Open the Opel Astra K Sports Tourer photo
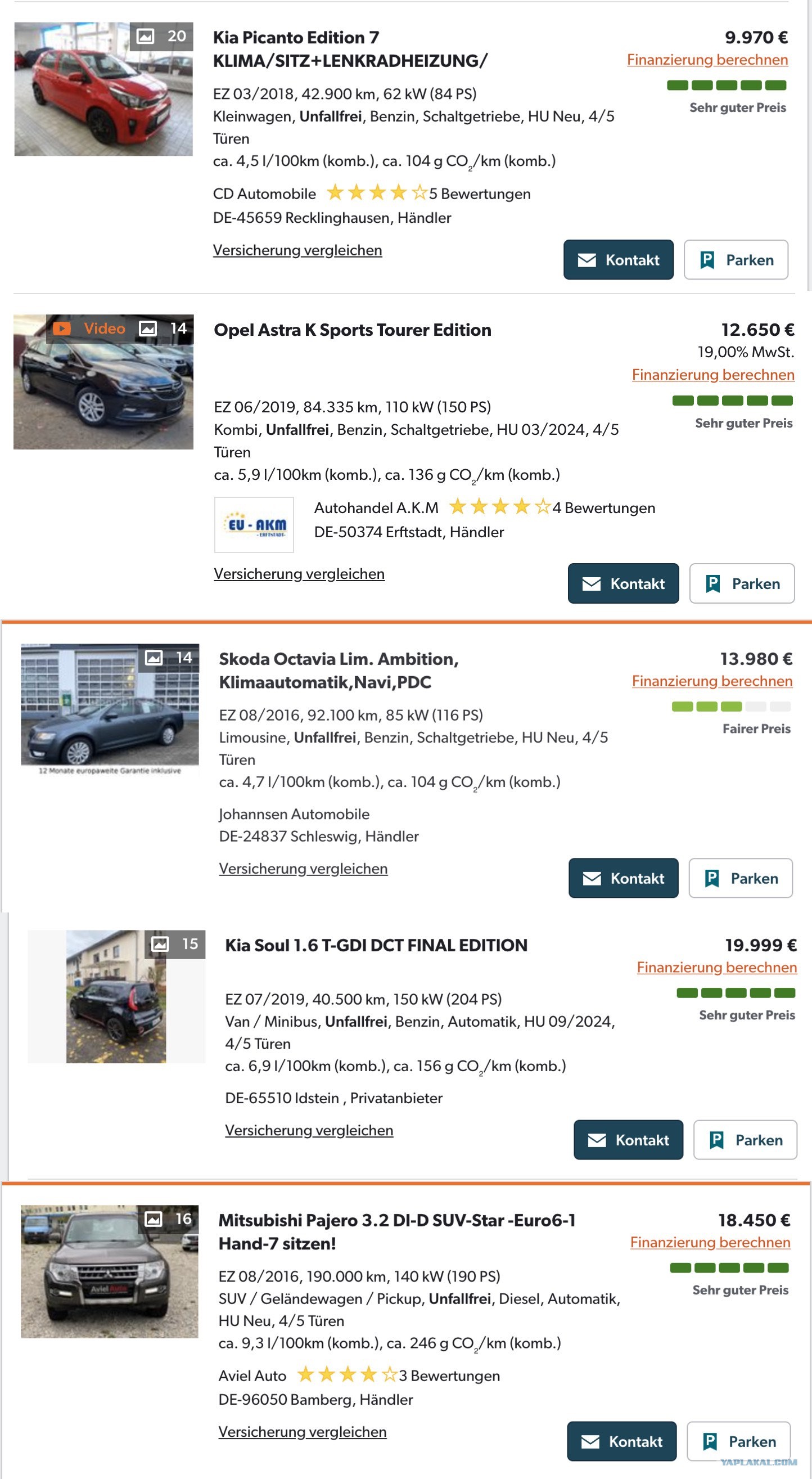812x1479 pixels. 103,382
